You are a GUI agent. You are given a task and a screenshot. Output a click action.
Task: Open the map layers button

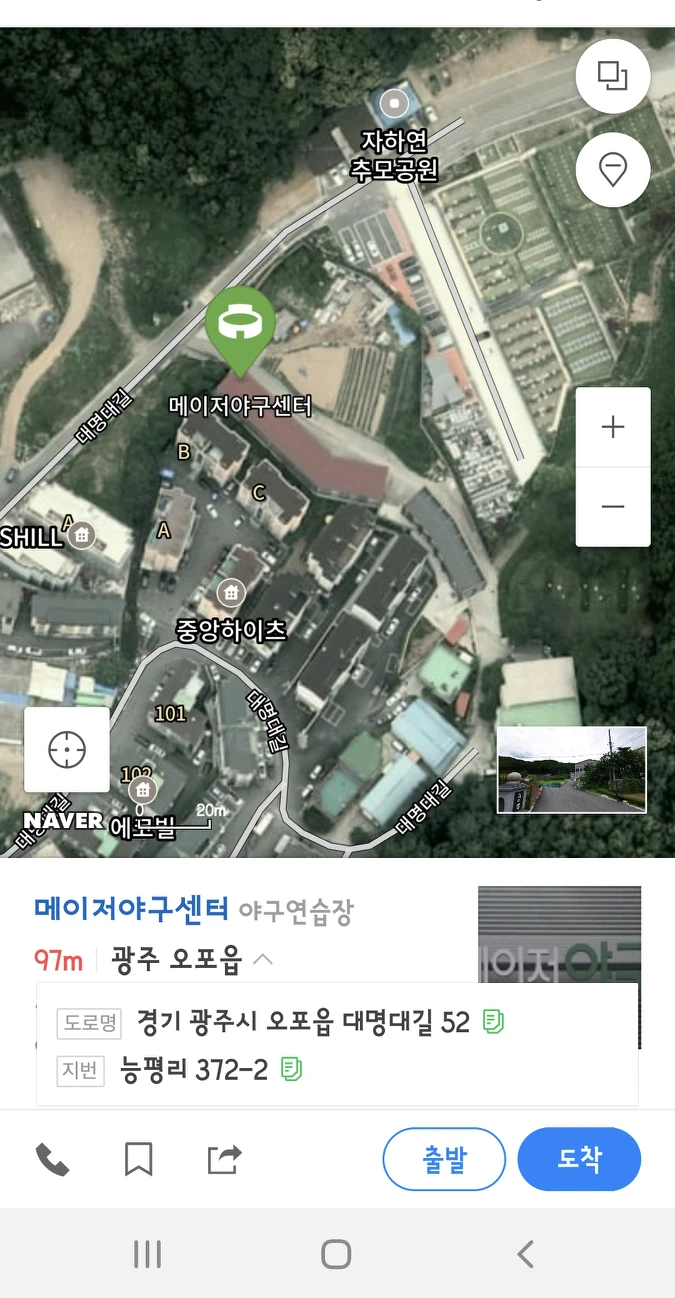pos(612,76)
